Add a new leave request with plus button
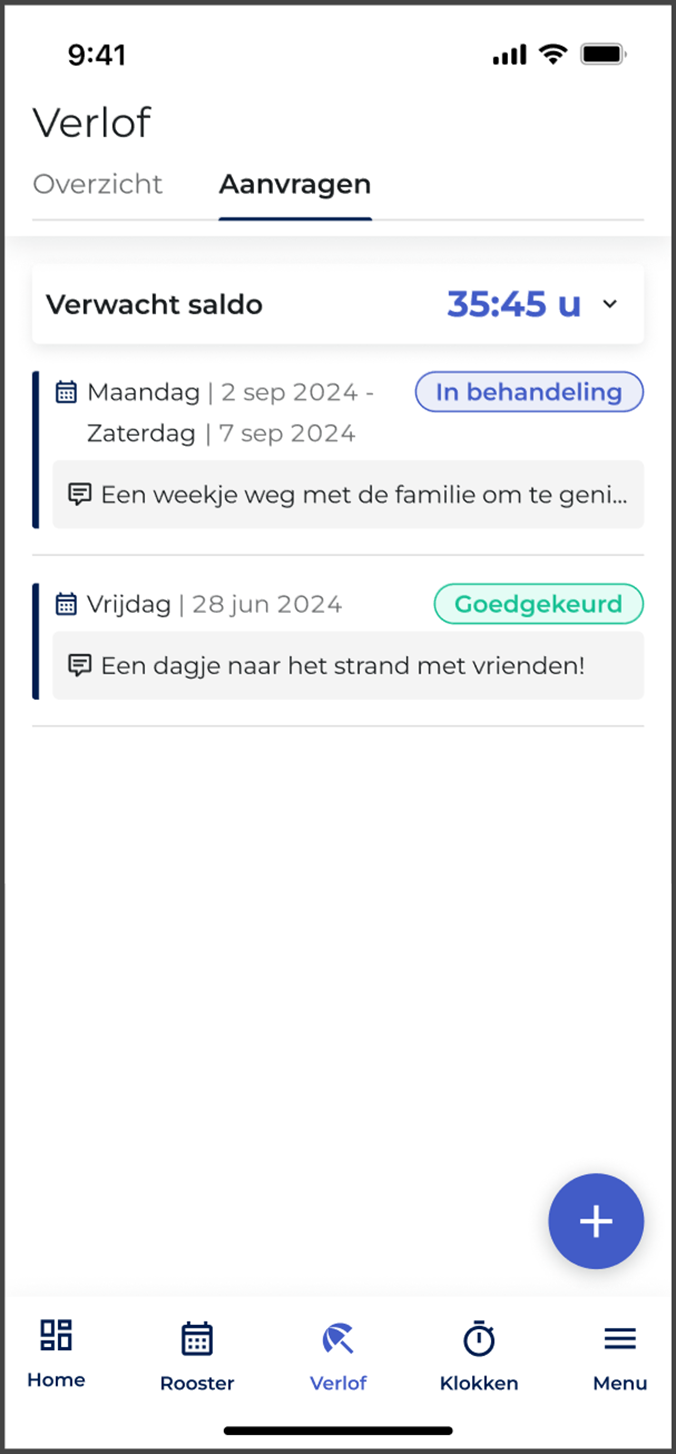The height and width of the screenshot is (1454, 676). coord(596,1221)
